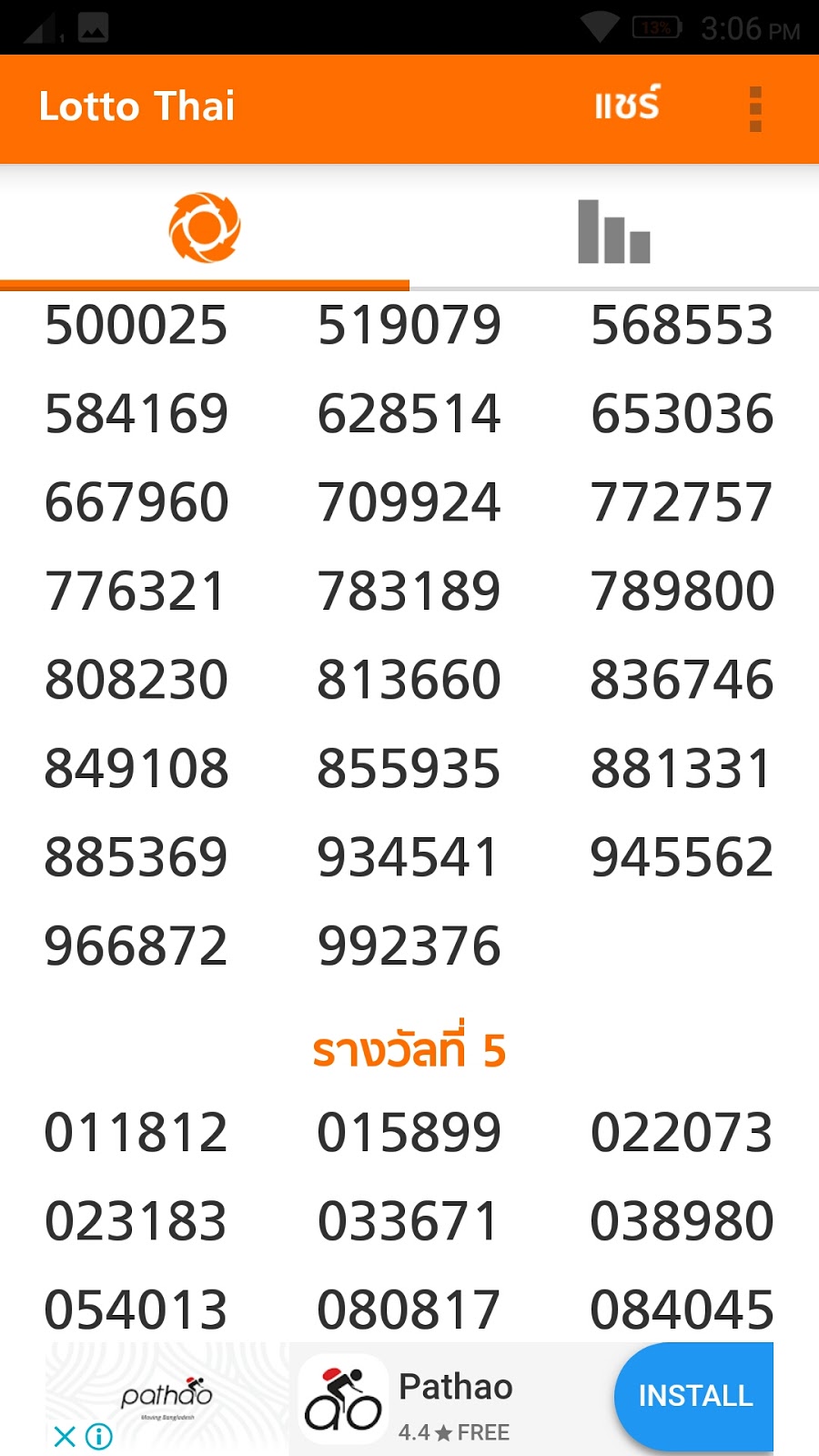This screenshot has height=1456, width=819.
Task: Tap แชร์ to share the results
Action: point(627,106)
